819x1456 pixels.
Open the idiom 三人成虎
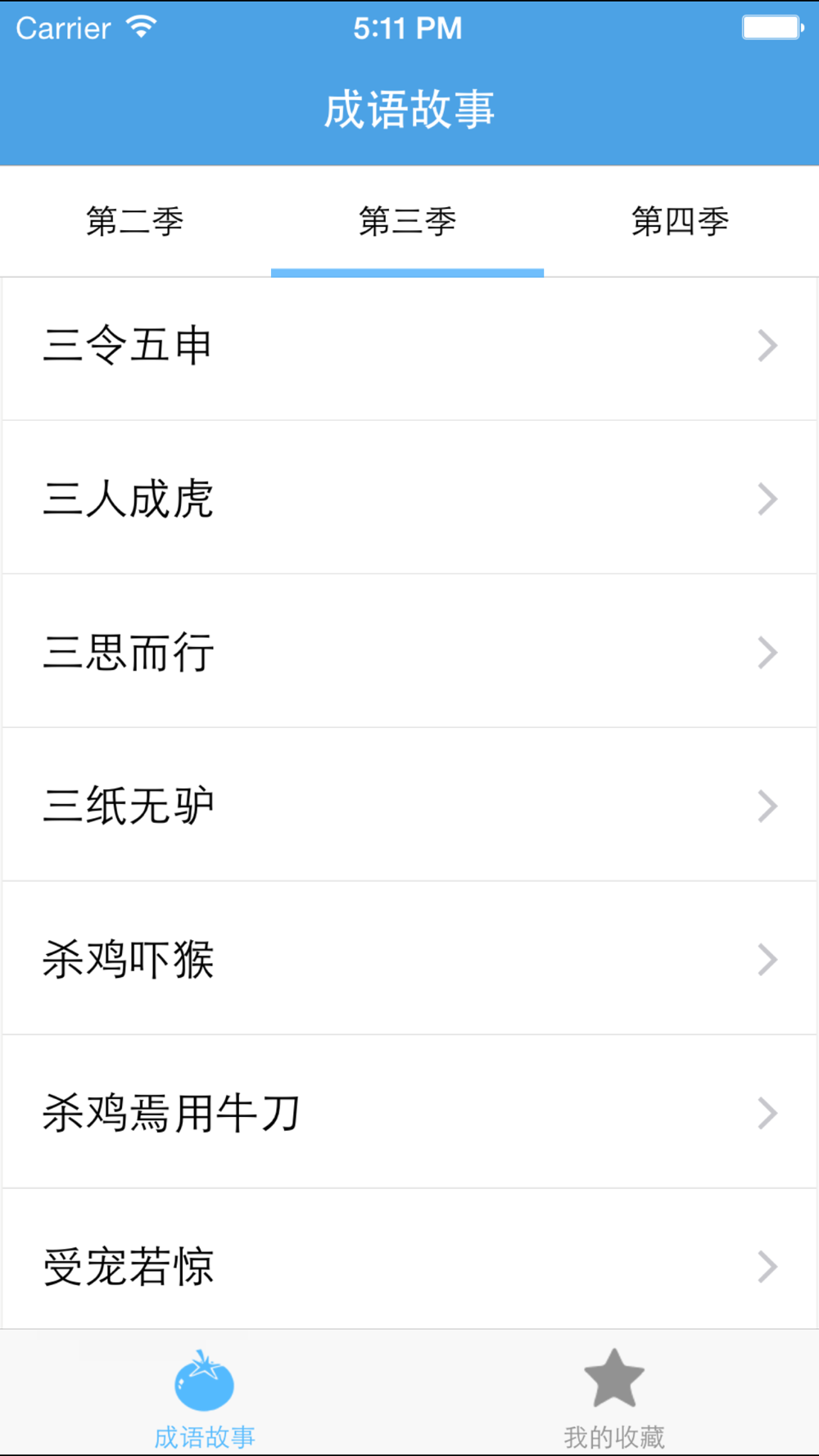pyautogui.click(x=409, y=498)
